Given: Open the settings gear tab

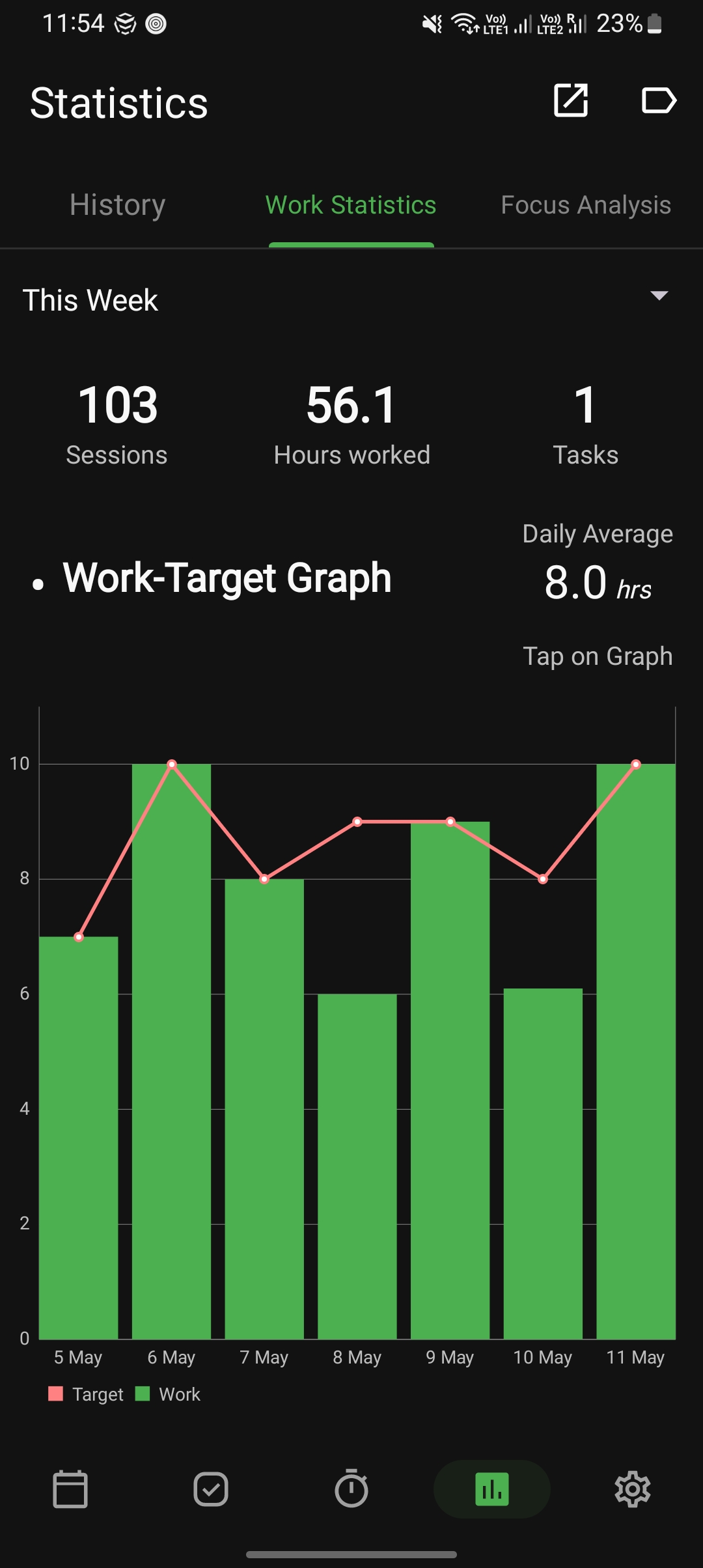Looking at the screenshot, I should pos(633,1489).
